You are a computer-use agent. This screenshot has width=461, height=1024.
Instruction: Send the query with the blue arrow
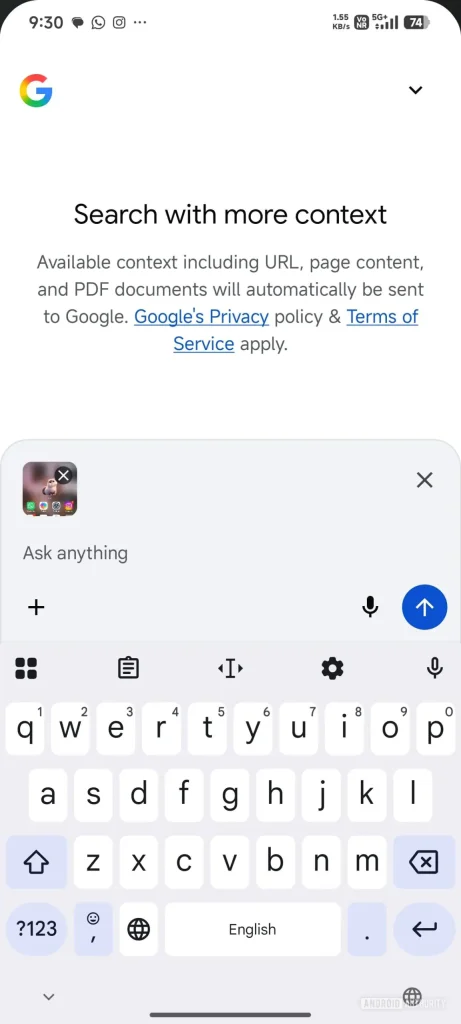[424, 607]
